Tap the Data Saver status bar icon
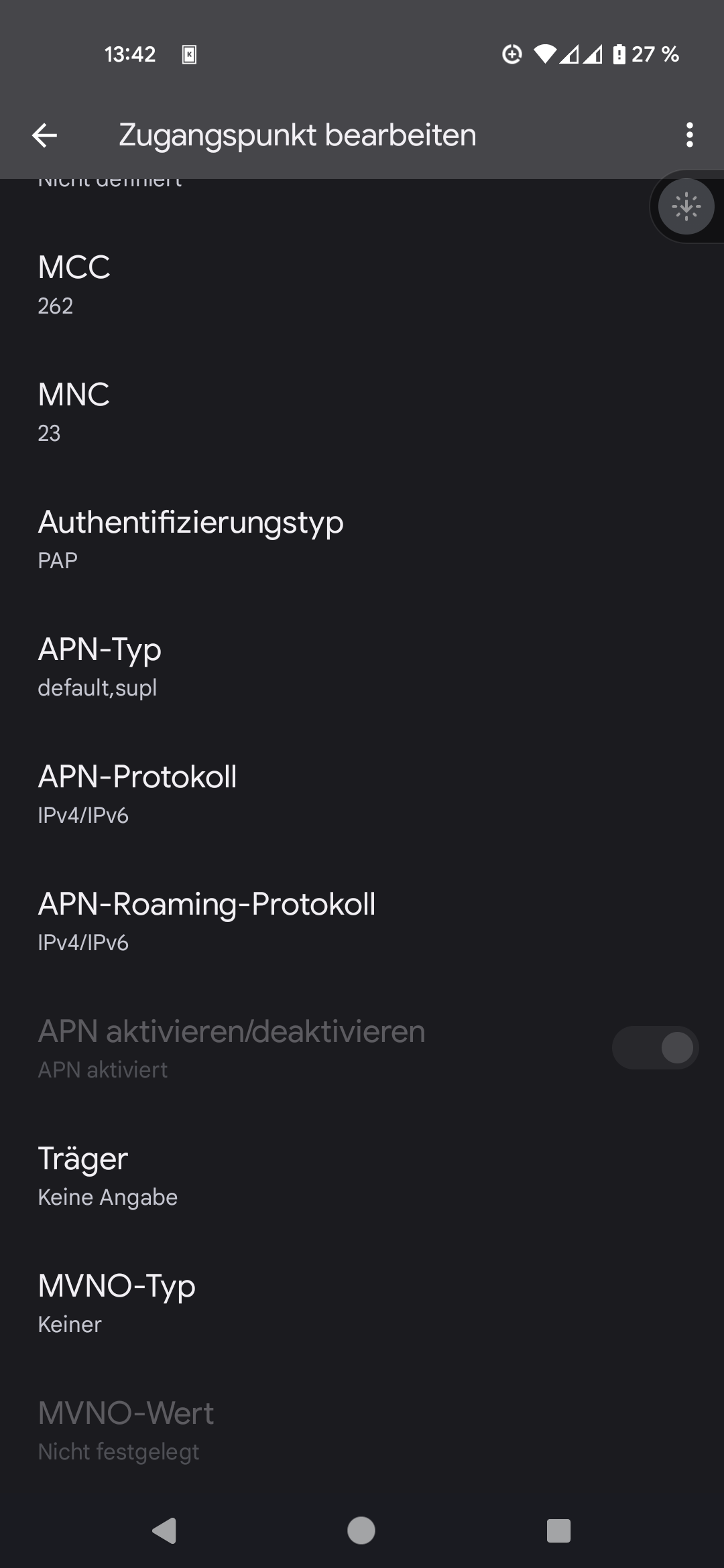Image resolution: width=724 pixels, height=1568 pixels. tap(511, 54)
